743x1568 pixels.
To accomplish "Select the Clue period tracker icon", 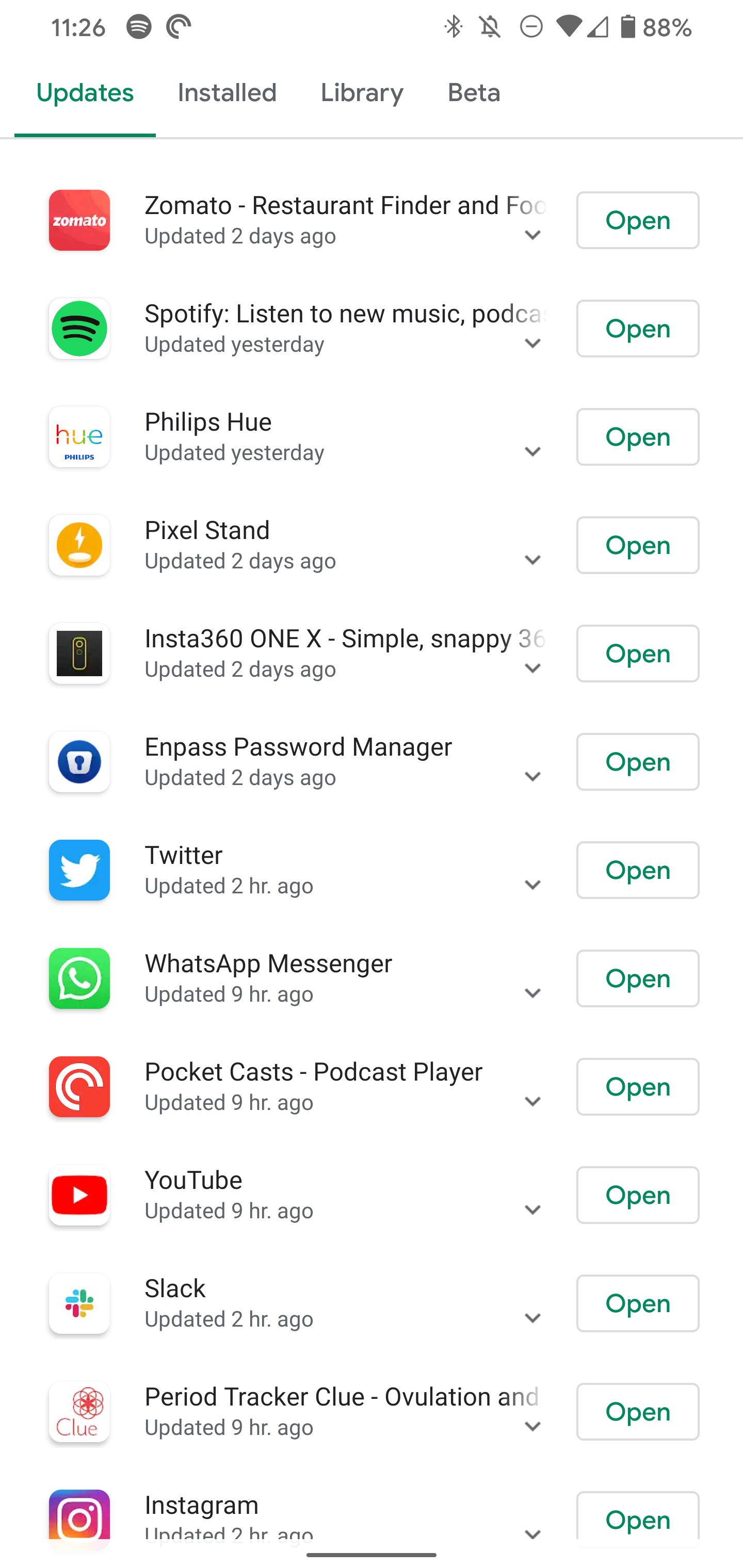I will point(79,1412).
